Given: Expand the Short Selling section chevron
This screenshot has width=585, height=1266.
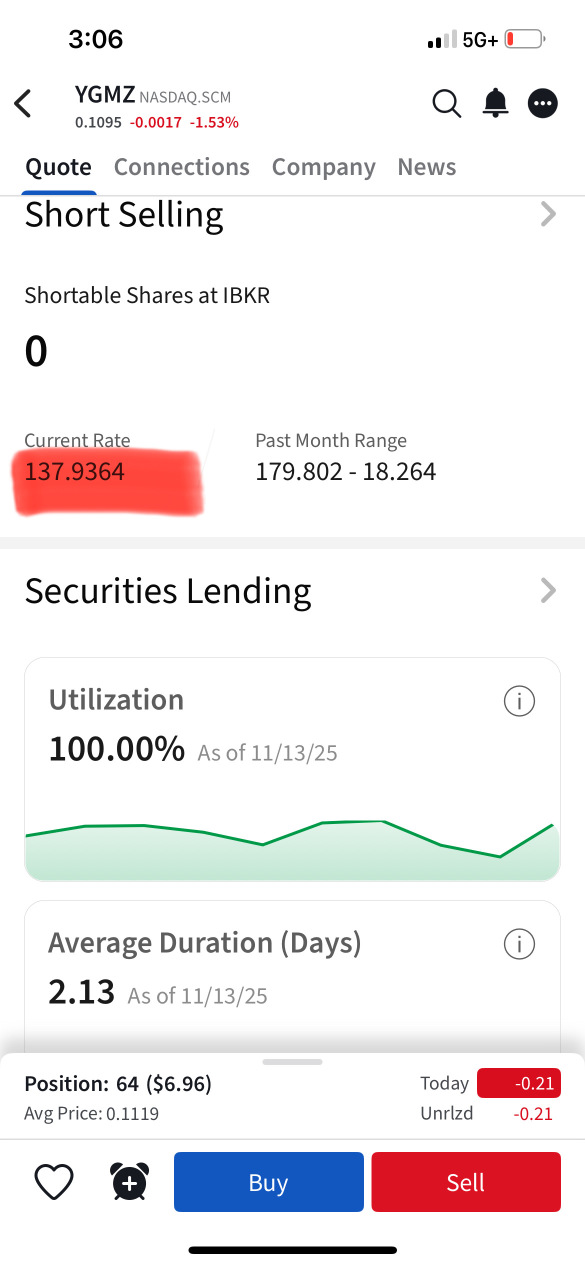Looking at the screenshot, I should (x=548, y=214).
